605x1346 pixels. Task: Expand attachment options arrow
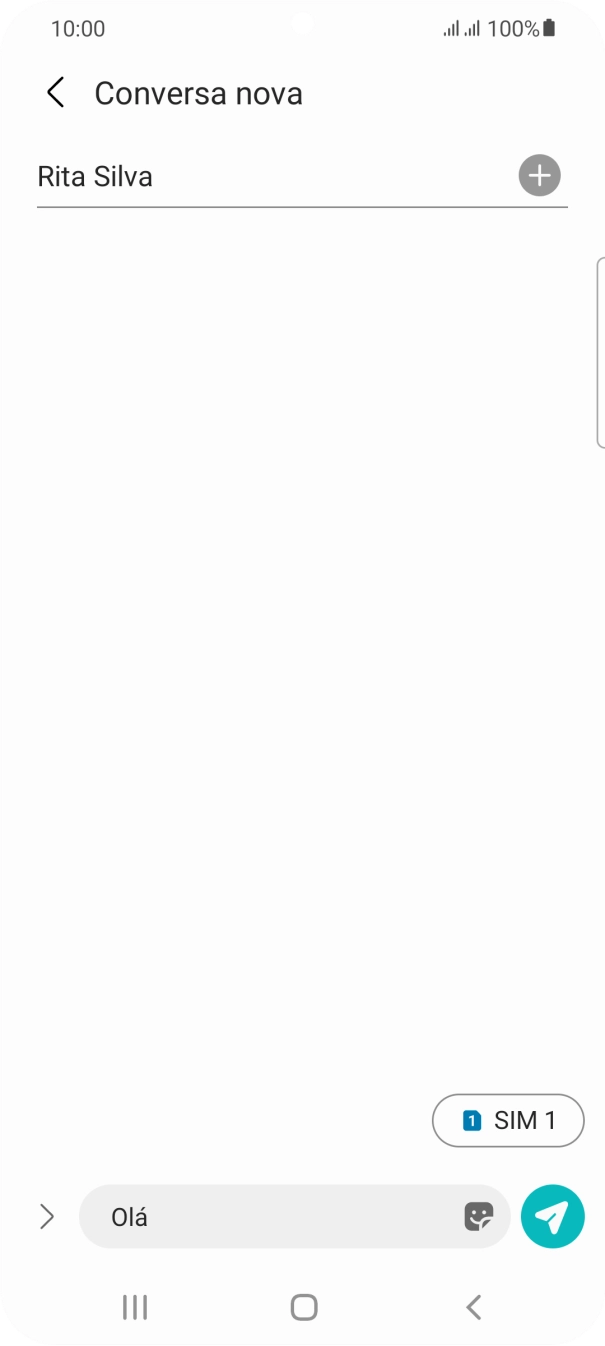pos(46,1216)
